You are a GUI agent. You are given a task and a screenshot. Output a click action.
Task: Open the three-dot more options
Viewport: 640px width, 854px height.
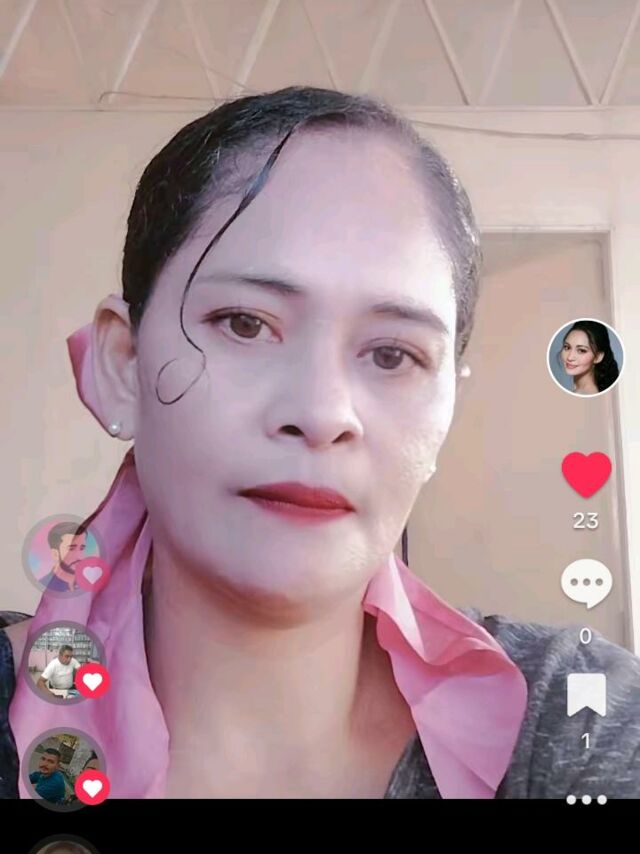586,799
